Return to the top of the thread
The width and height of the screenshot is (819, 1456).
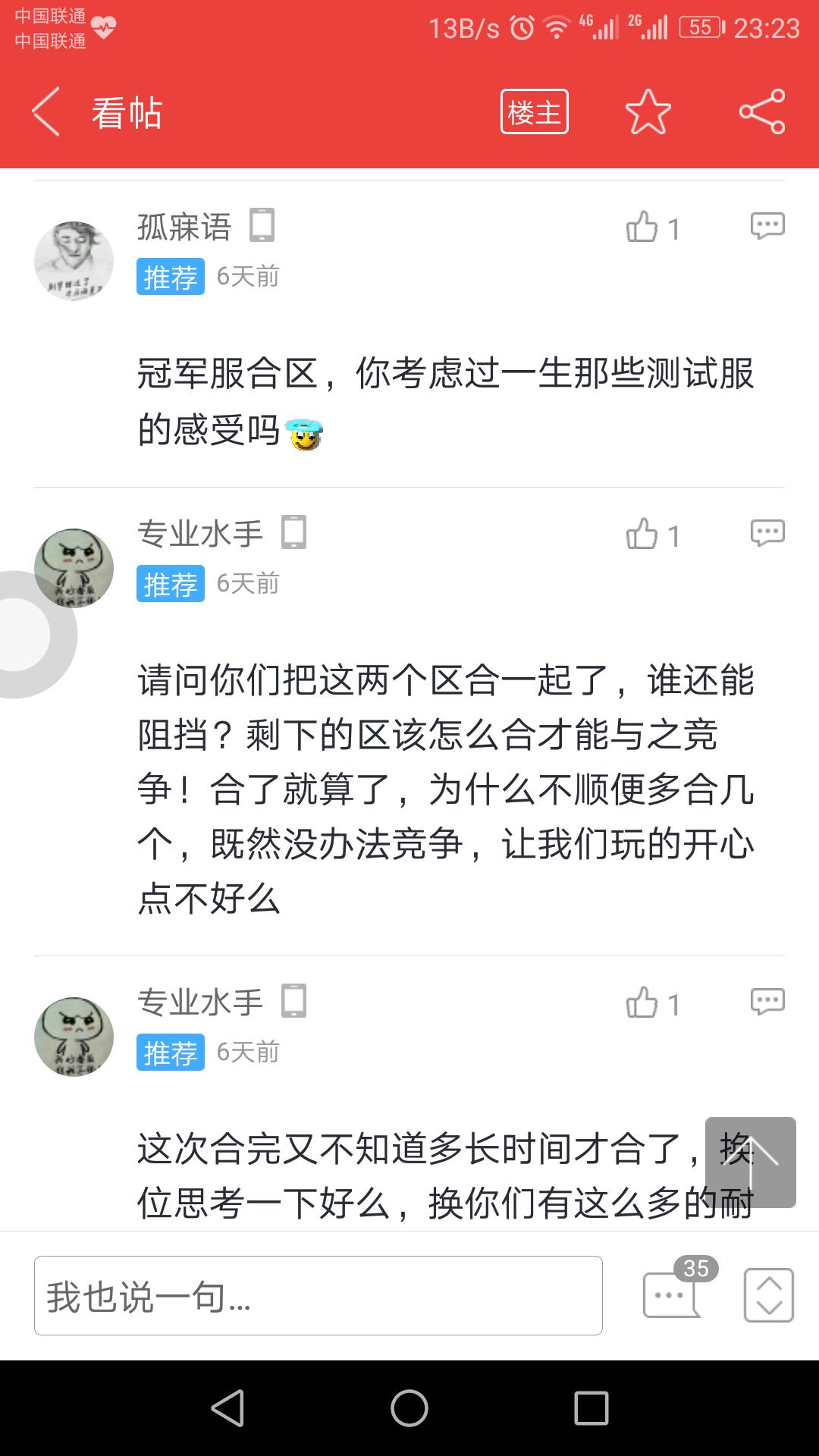tap(750, 1162)
